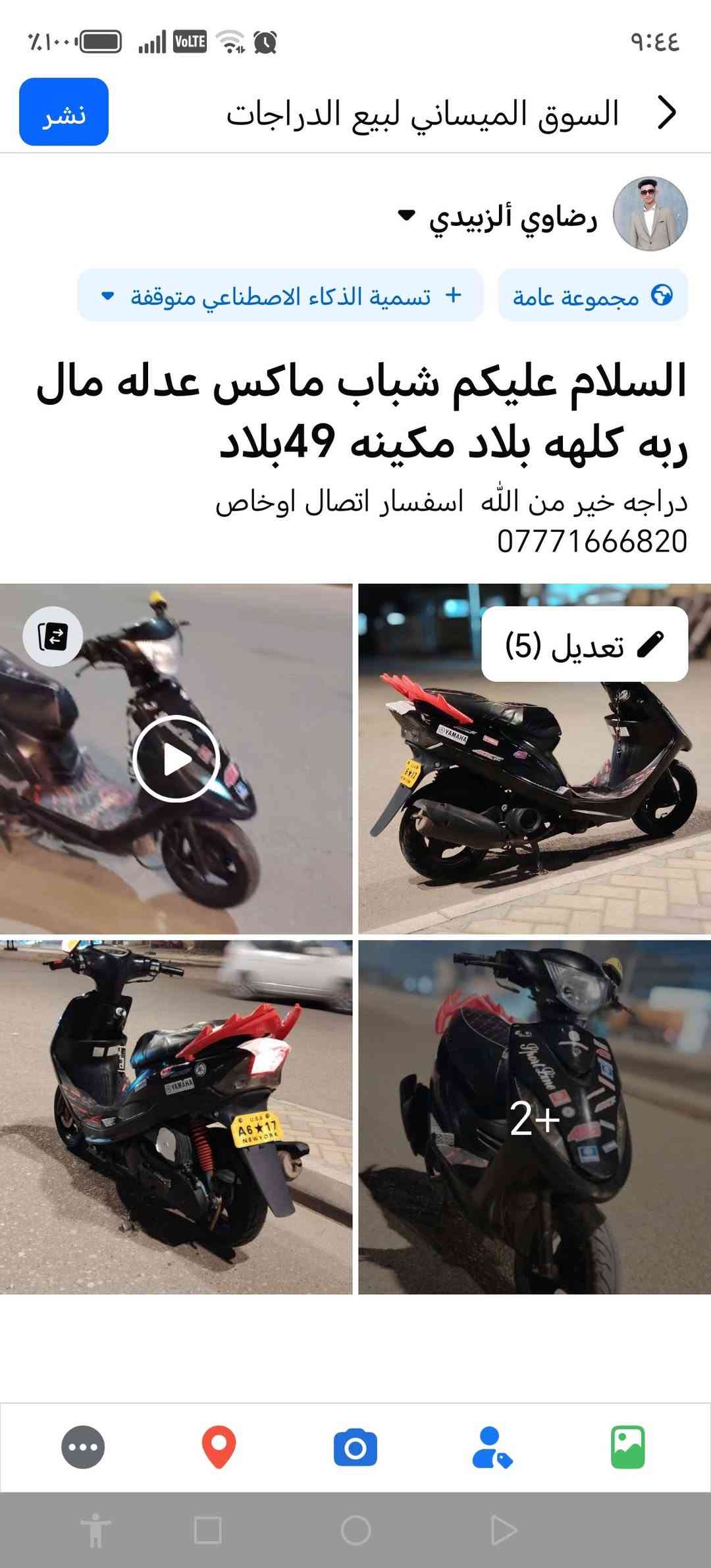The width and height of the screenshot is (711, 1568).
Task: Tag people using the blue person icon
Action: coord(491,1447)
